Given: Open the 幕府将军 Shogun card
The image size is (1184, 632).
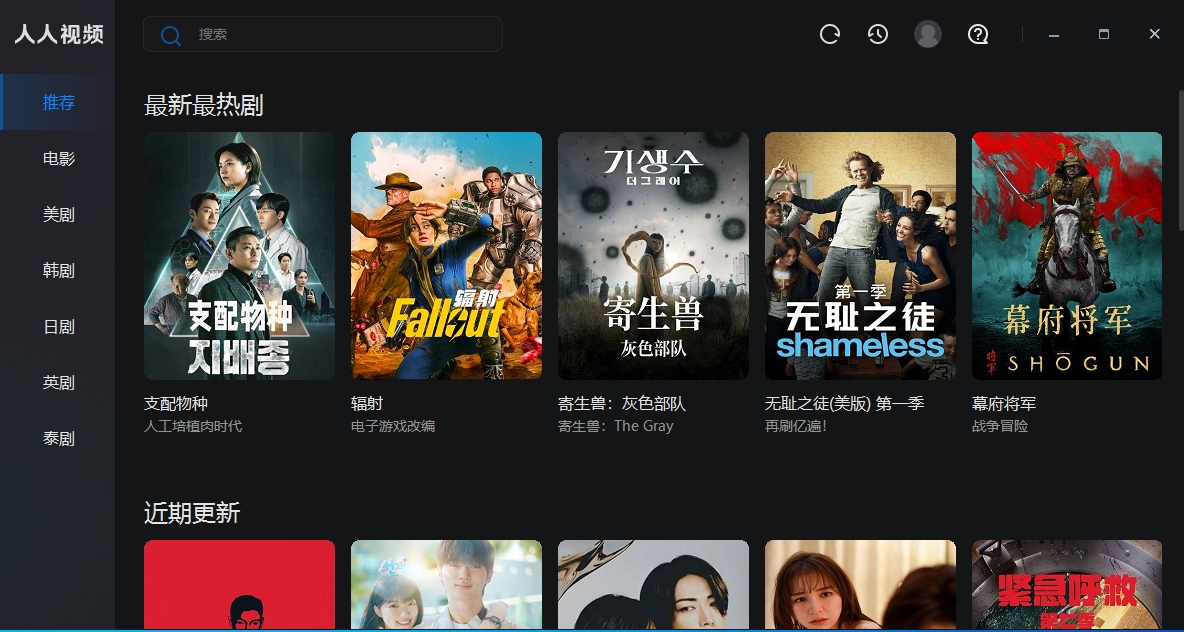Looking at the screenshot, I should tap(1067, 256).
